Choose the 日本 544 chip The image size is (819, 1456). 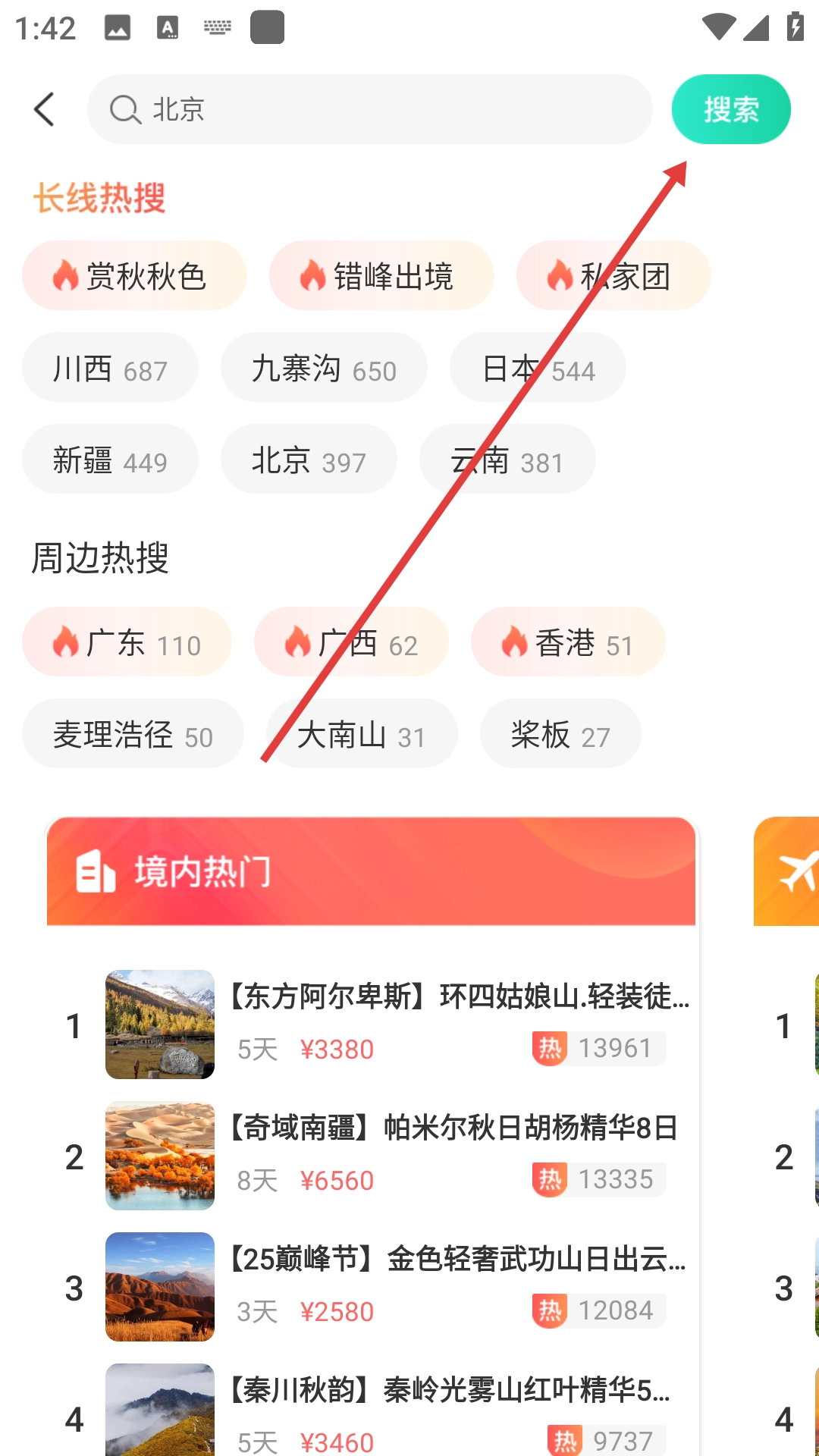pos(538,369)
